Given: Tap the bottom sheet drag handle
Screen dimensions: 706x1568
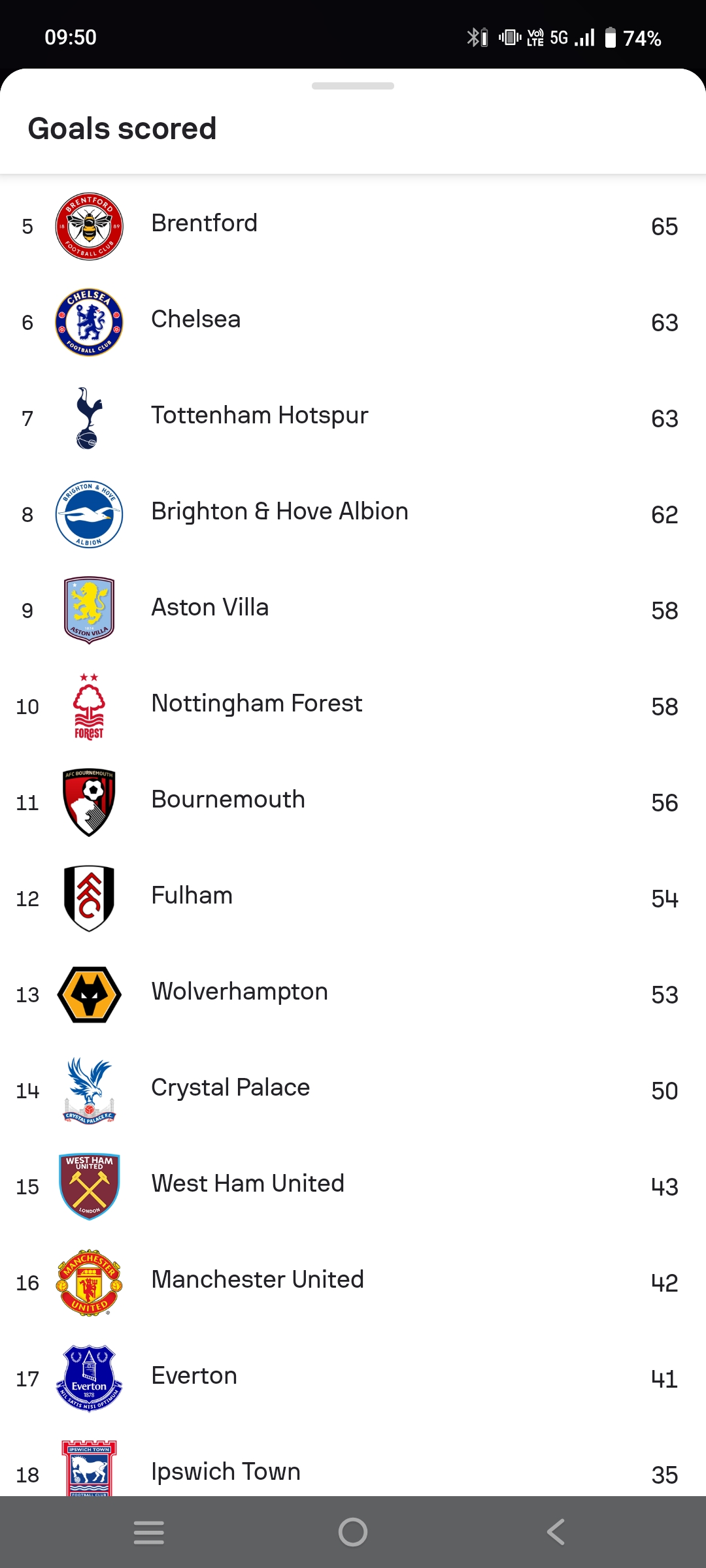Looking at the screenshot, I should point(353,86).
